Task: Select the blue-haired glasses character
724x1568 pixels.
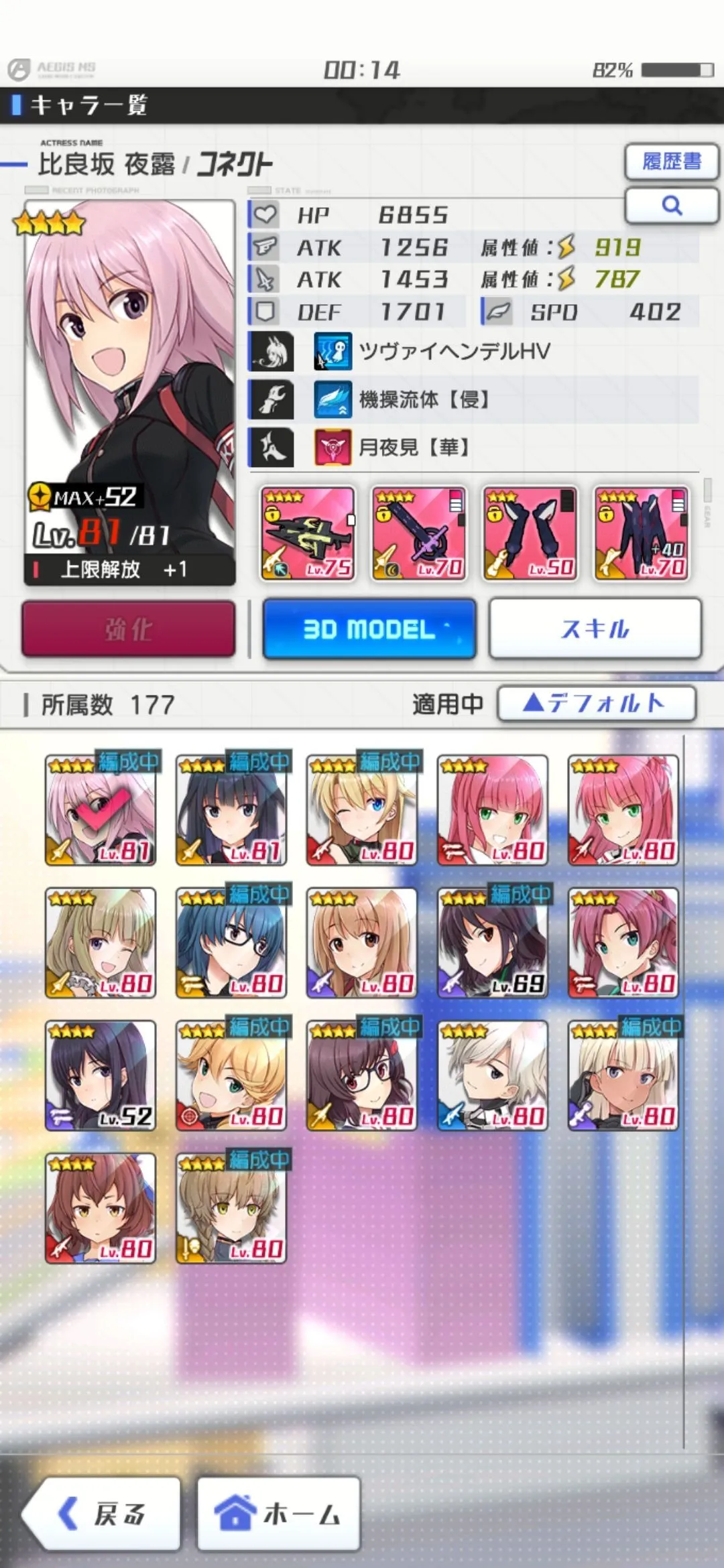Action: 231,943
